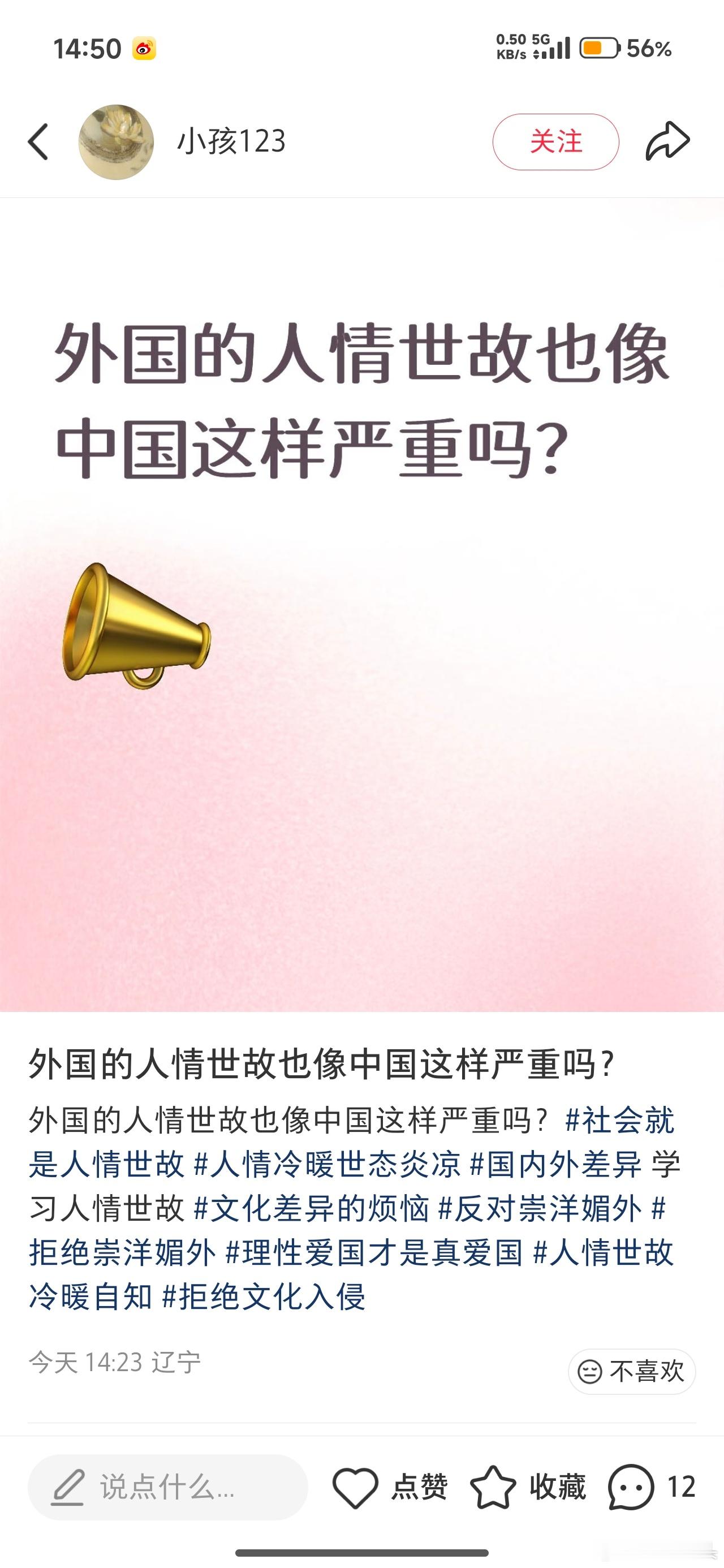The image size is (724, 1568).
Task: Tap 小孩123's profile avatar
Action: point(116,141)
